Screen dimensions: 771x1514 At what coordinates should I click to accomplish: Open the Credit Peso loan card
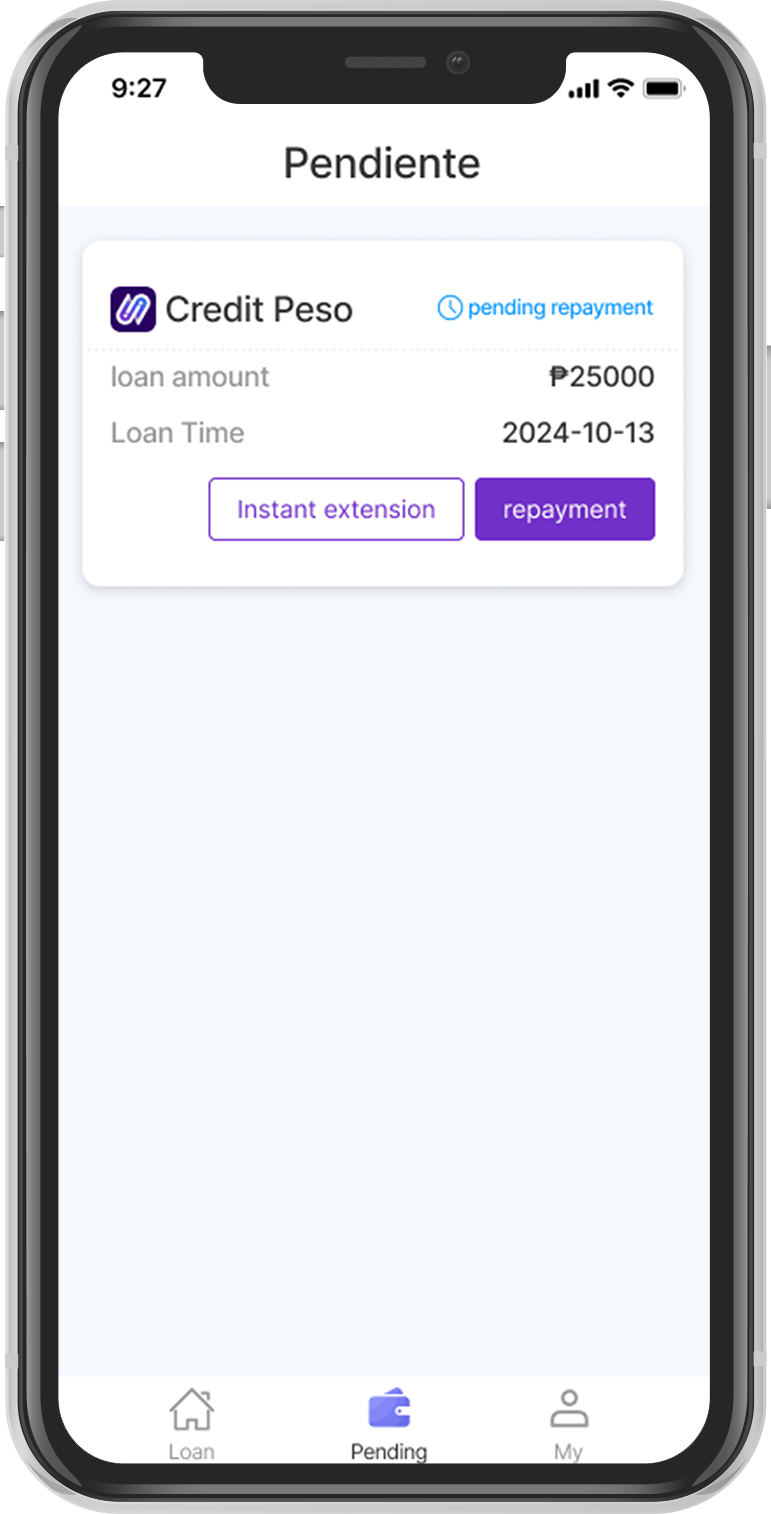(x=260, y=310)
